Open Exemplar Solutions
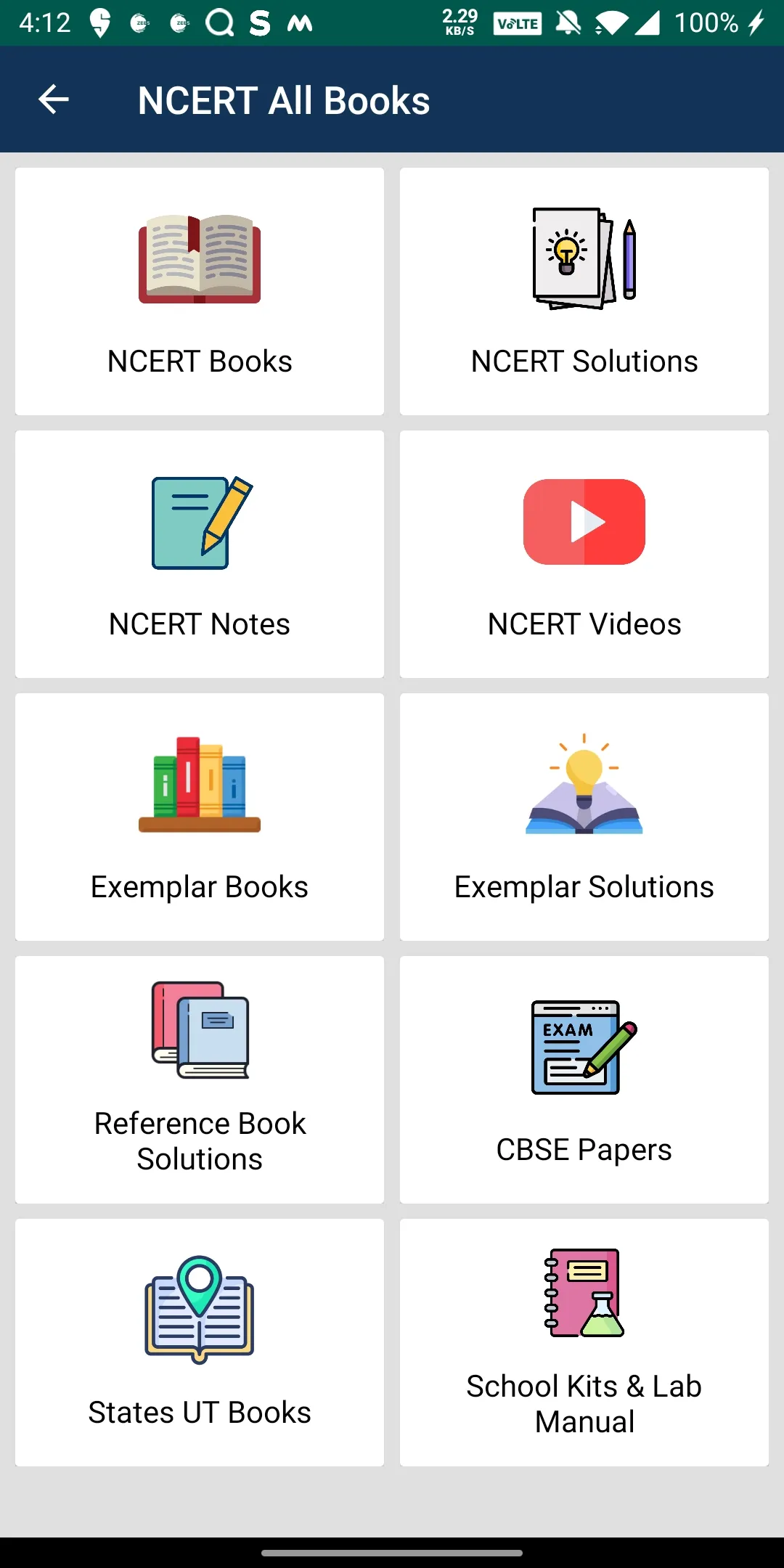 pos(584,817)
